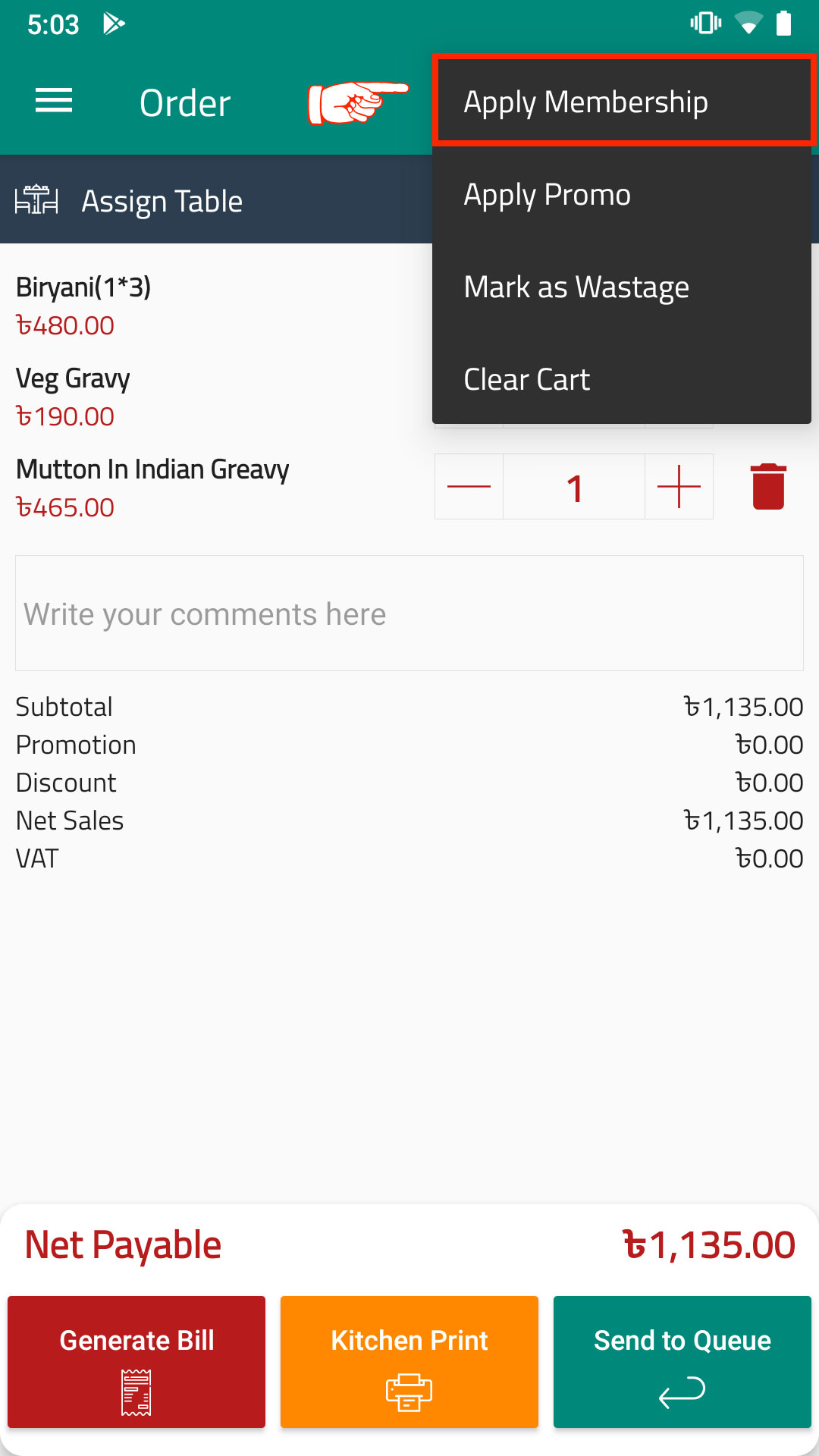
Task: Decrease Mutton In Indian Greavy quantity
Action: (x=469, y=486)
